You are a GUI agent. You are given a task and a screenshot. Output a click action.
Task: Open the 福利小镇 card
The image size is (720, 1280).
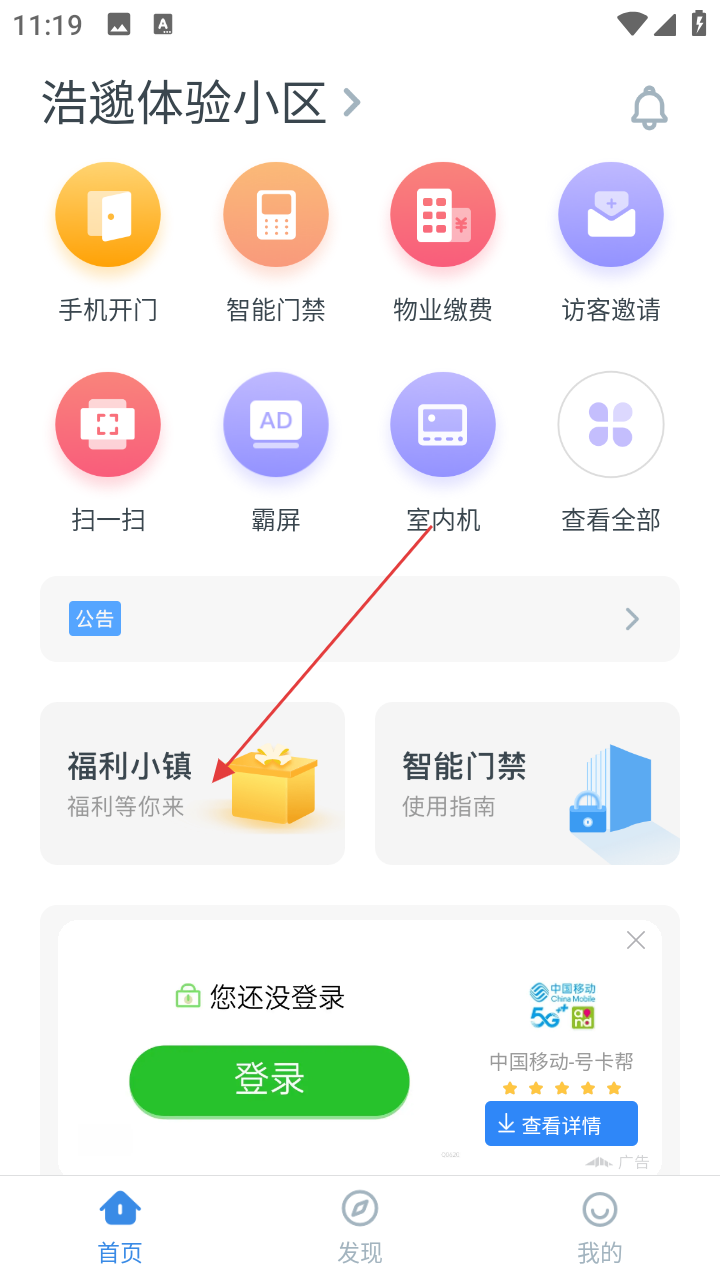coord(192,783)
